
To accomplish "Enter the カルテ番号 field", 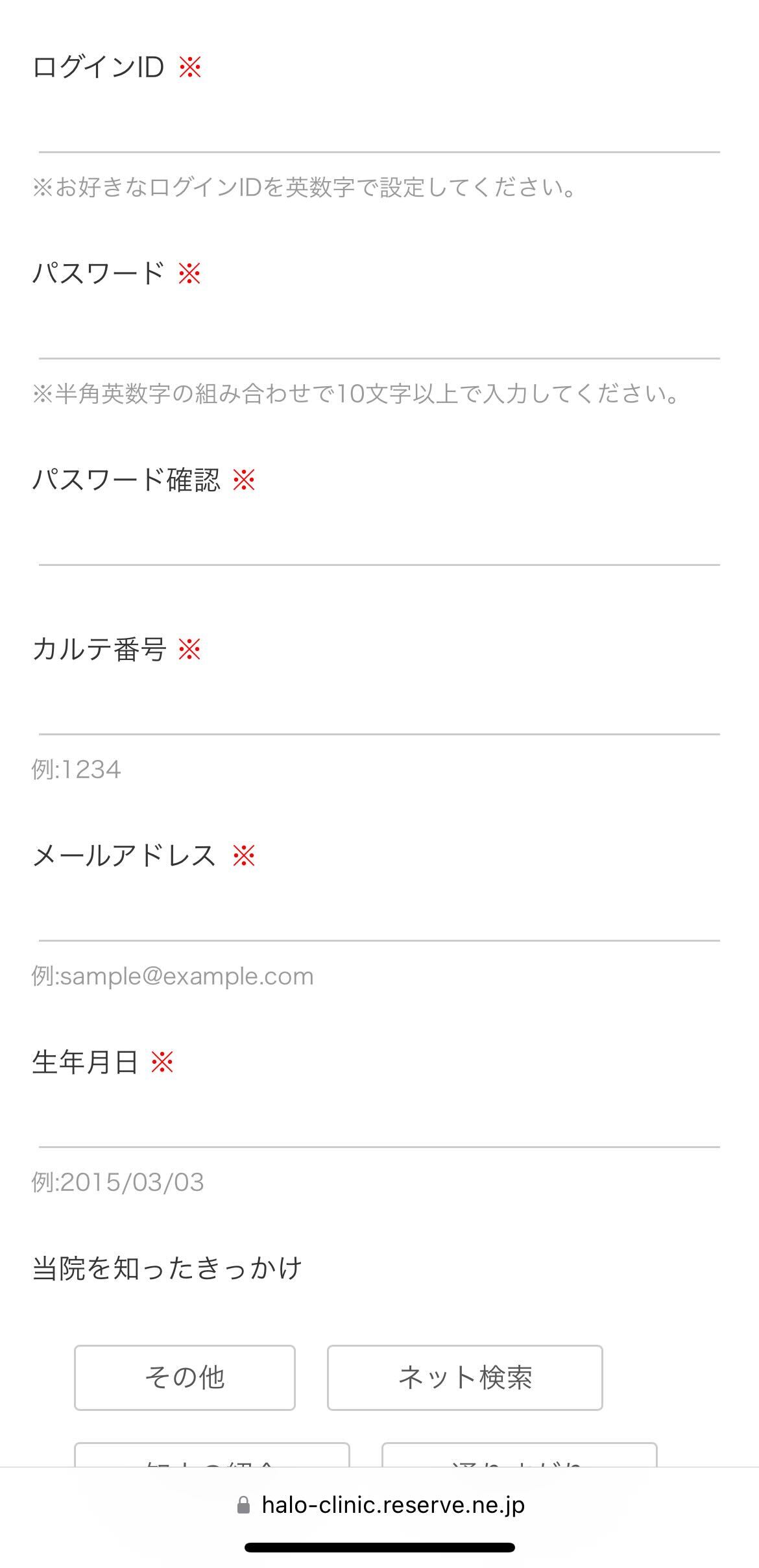I will point(379,709).
